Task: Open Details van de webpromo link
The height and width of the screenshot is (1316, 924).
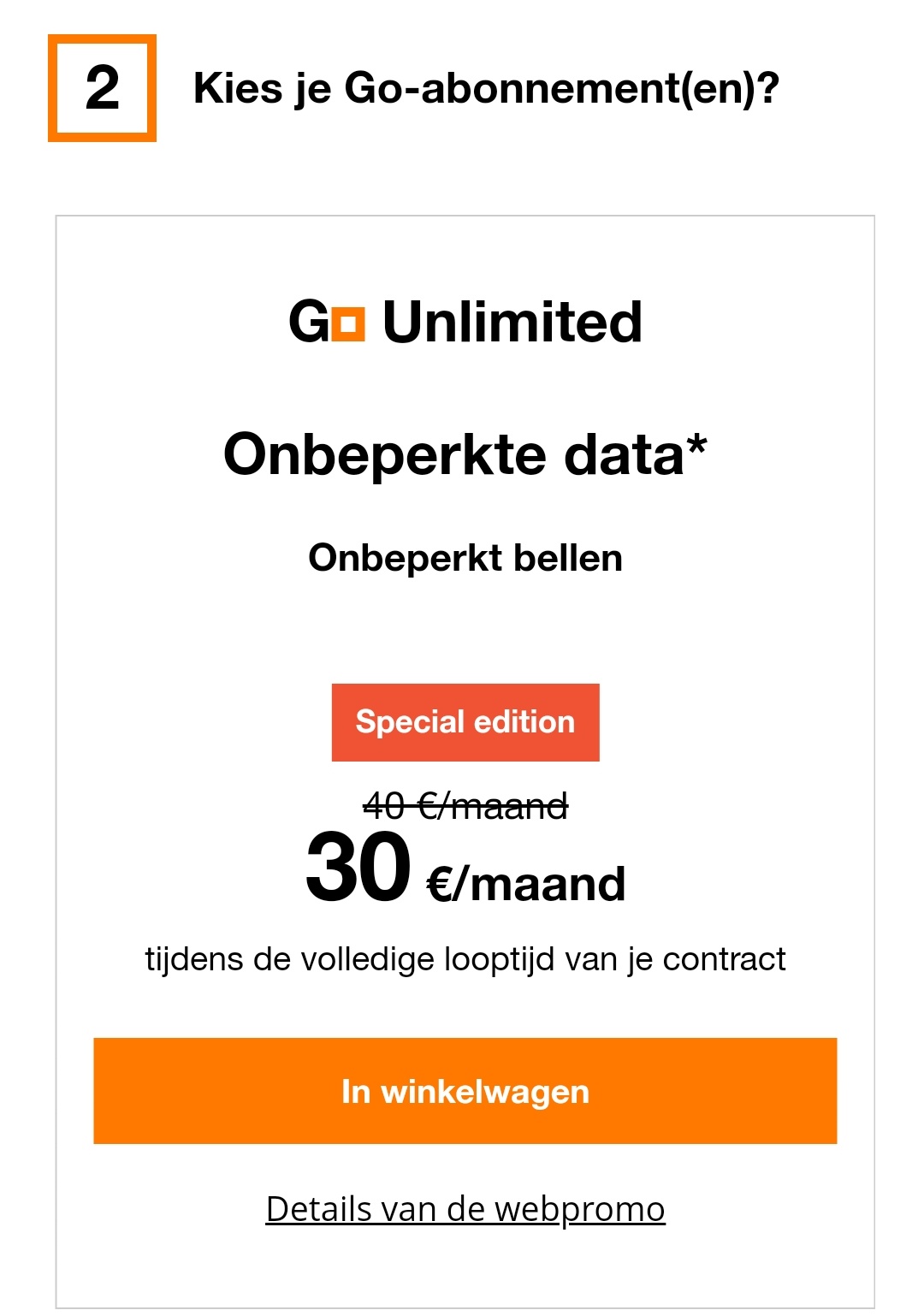Action: tap(465, 1209)
